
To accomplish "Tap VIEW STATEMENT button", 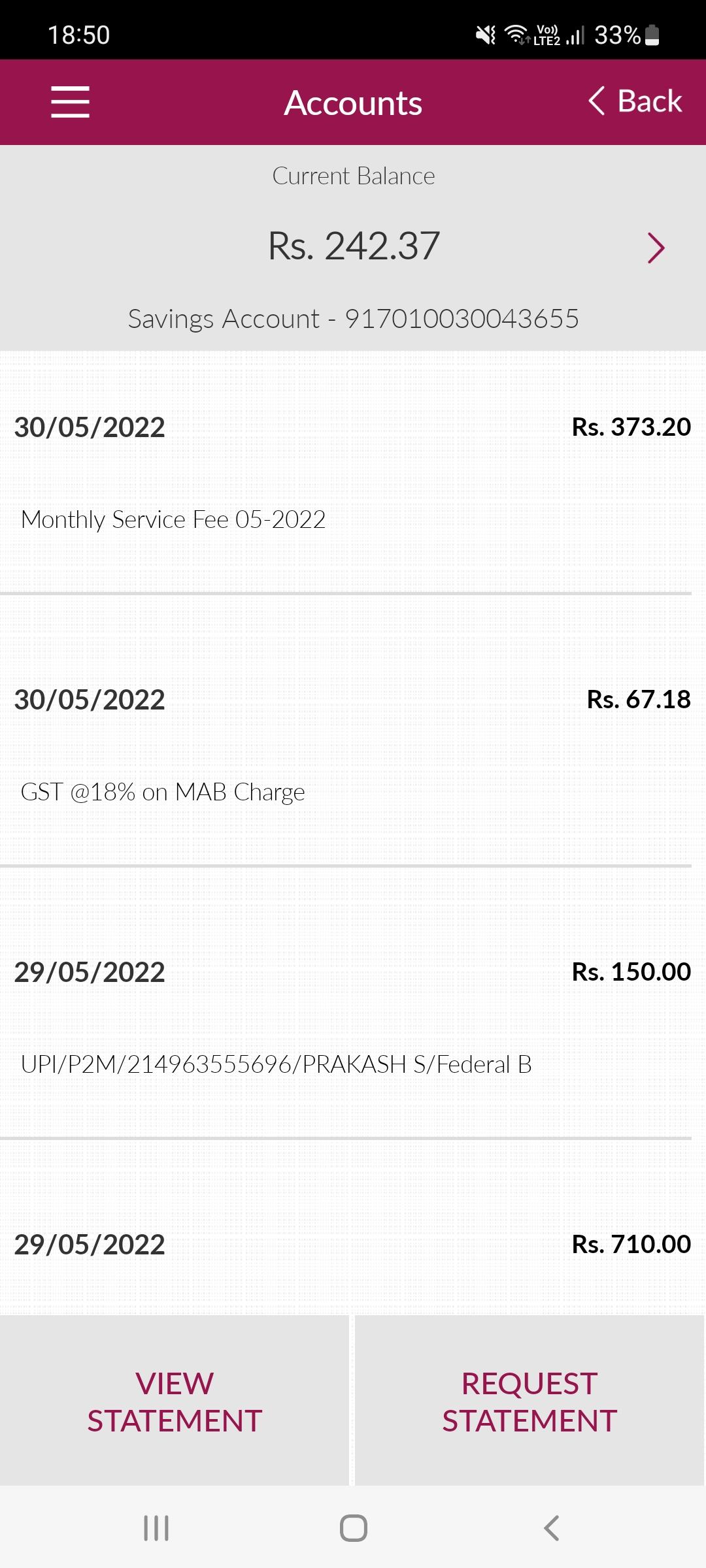I will click(175, 1401).
